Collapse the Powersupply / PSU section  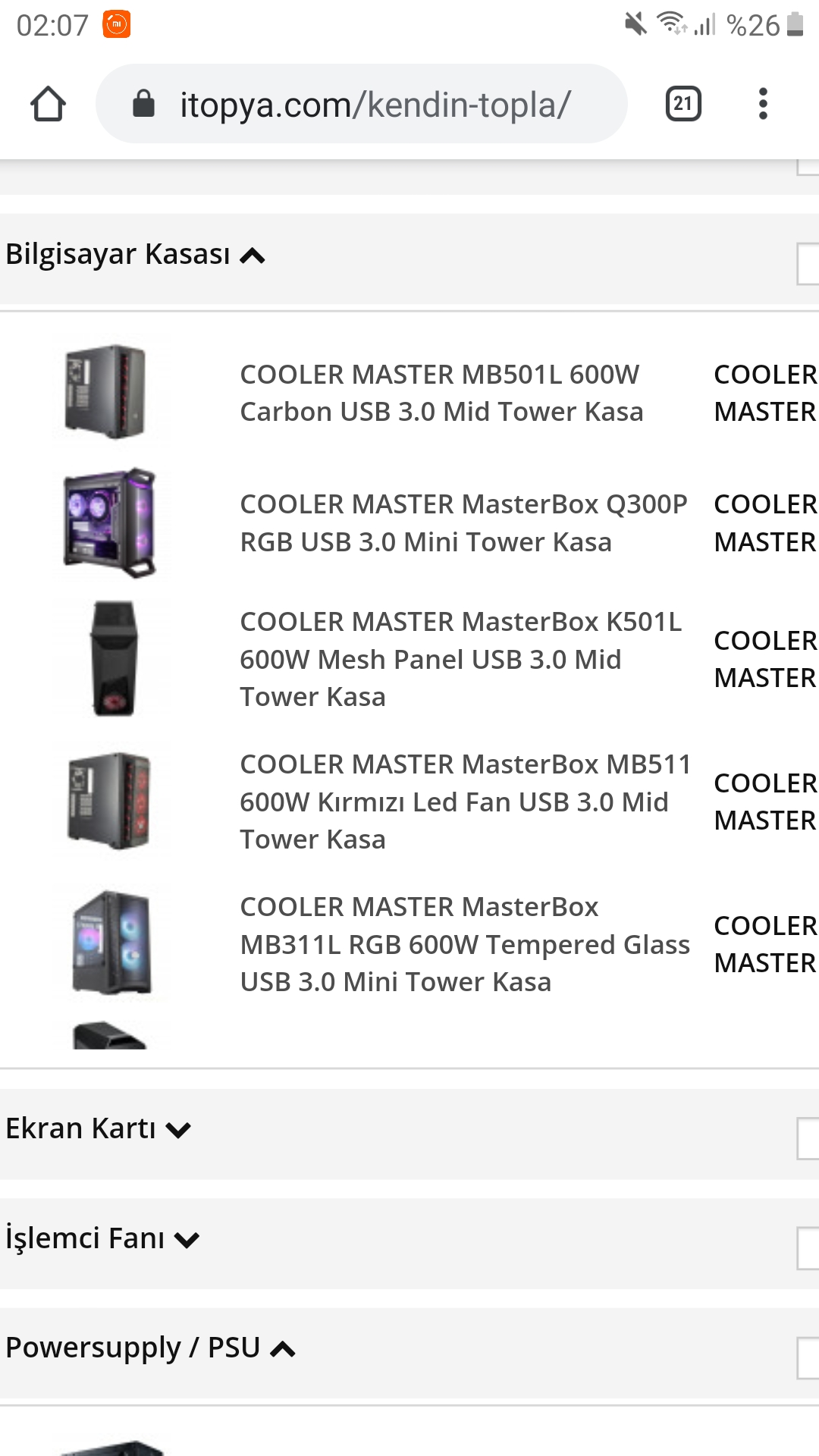click(x=150, y=1348)
